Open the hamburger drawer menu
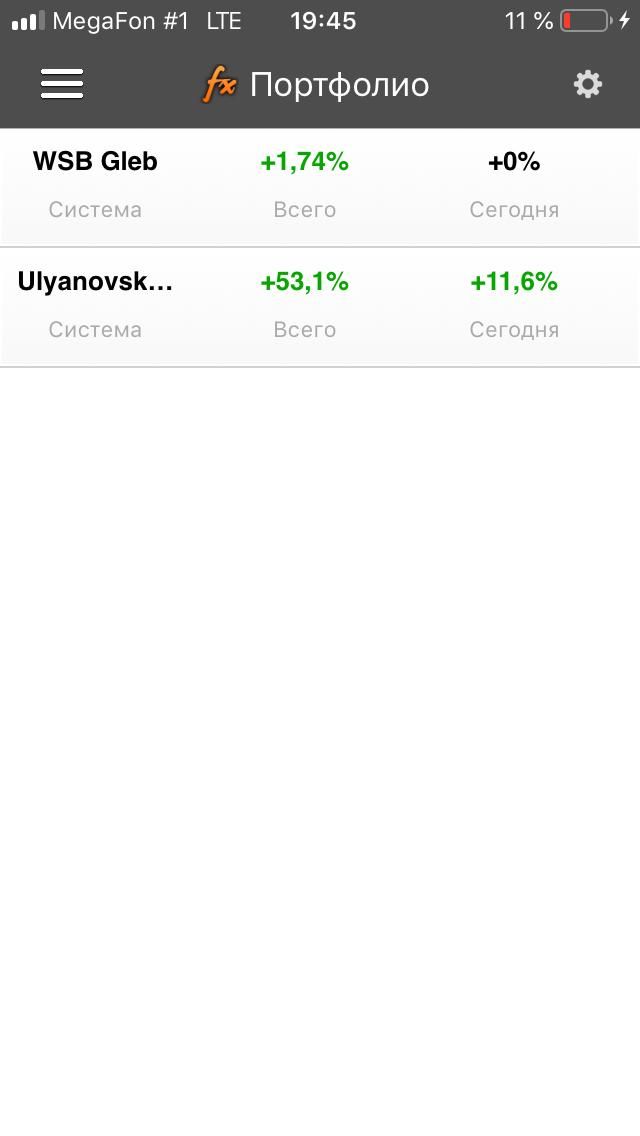Viewport: 640px width, 1136px height. pos(62,84)
